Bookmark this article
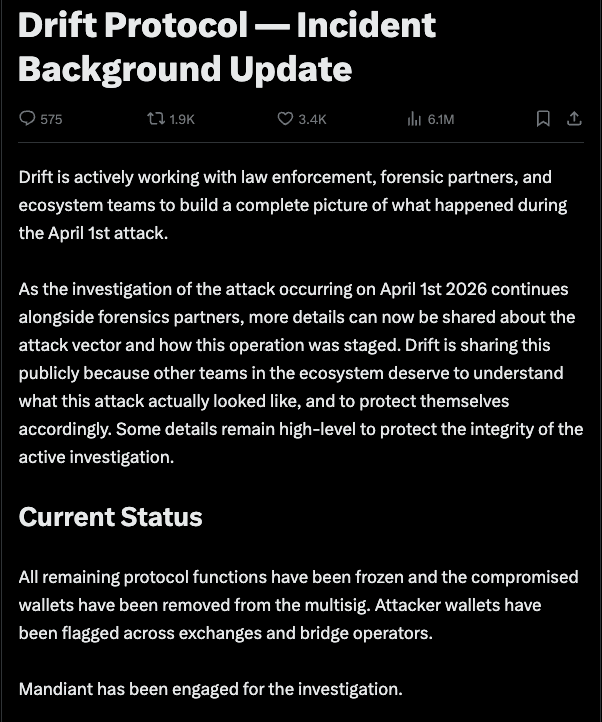 click(x=543, y=119)
